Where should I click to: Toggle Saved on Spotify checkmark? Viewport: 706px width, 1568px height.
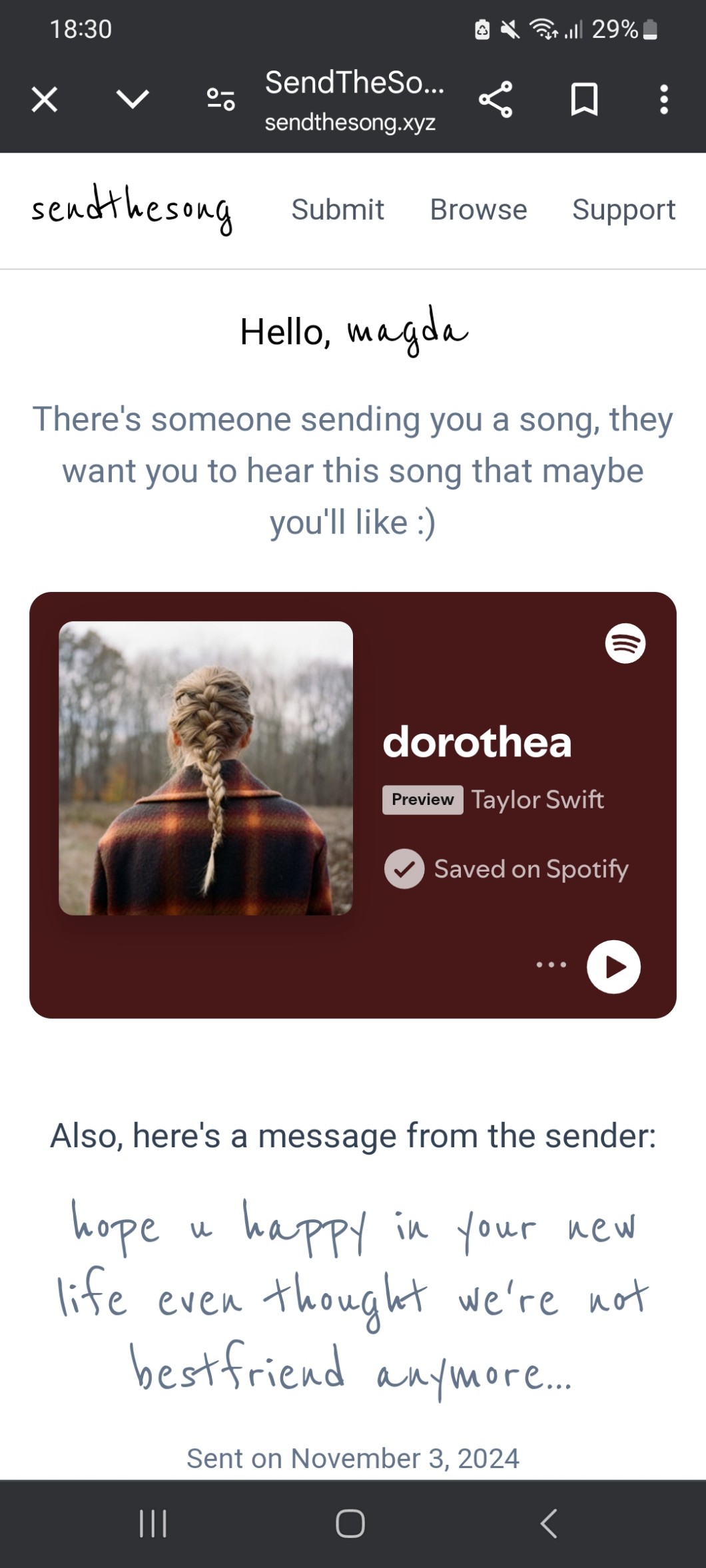point(404,869)
